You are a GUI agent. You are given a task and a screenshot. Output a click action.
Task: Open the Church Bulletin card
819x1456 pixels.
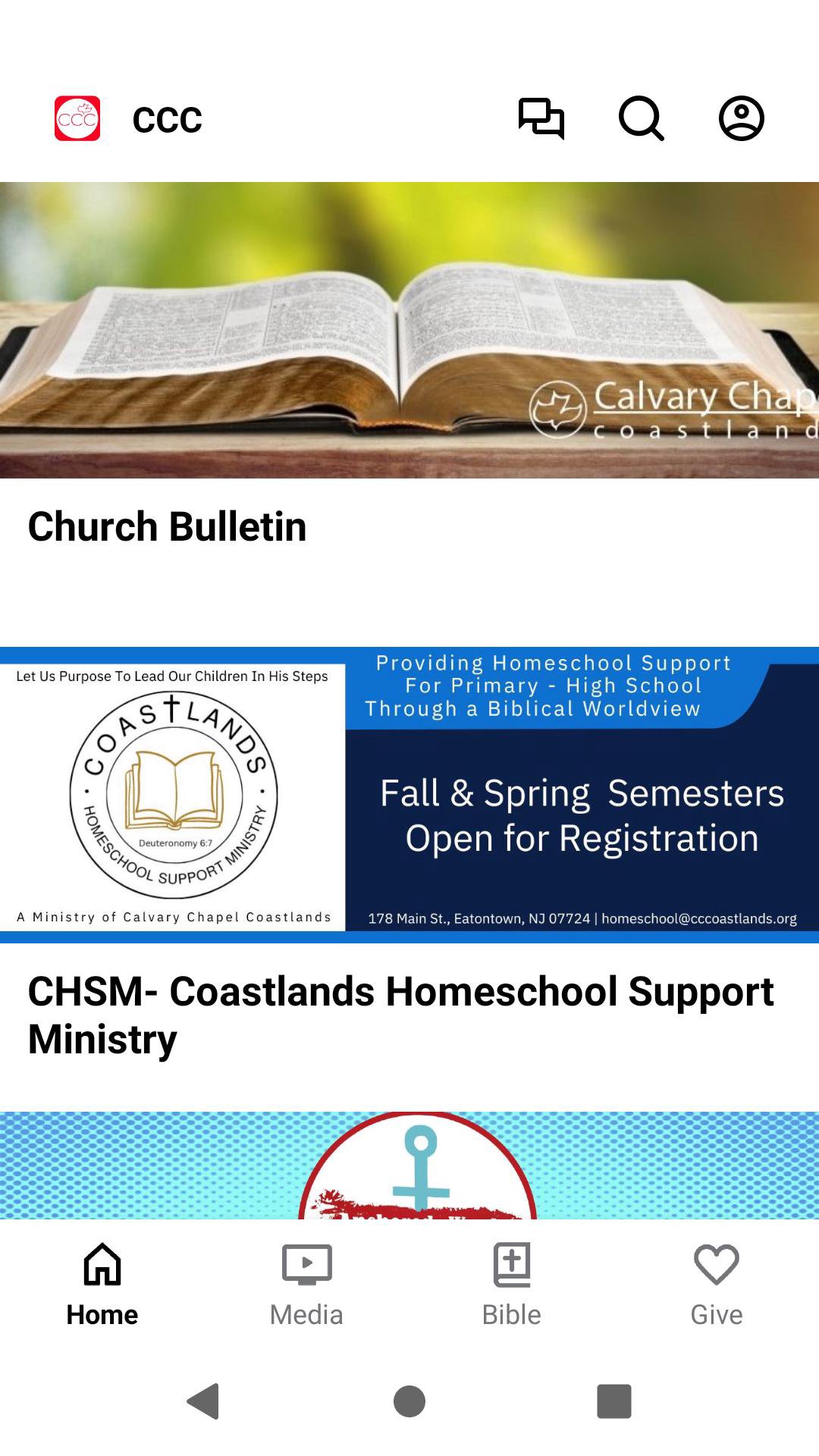[x=409, y=364]
